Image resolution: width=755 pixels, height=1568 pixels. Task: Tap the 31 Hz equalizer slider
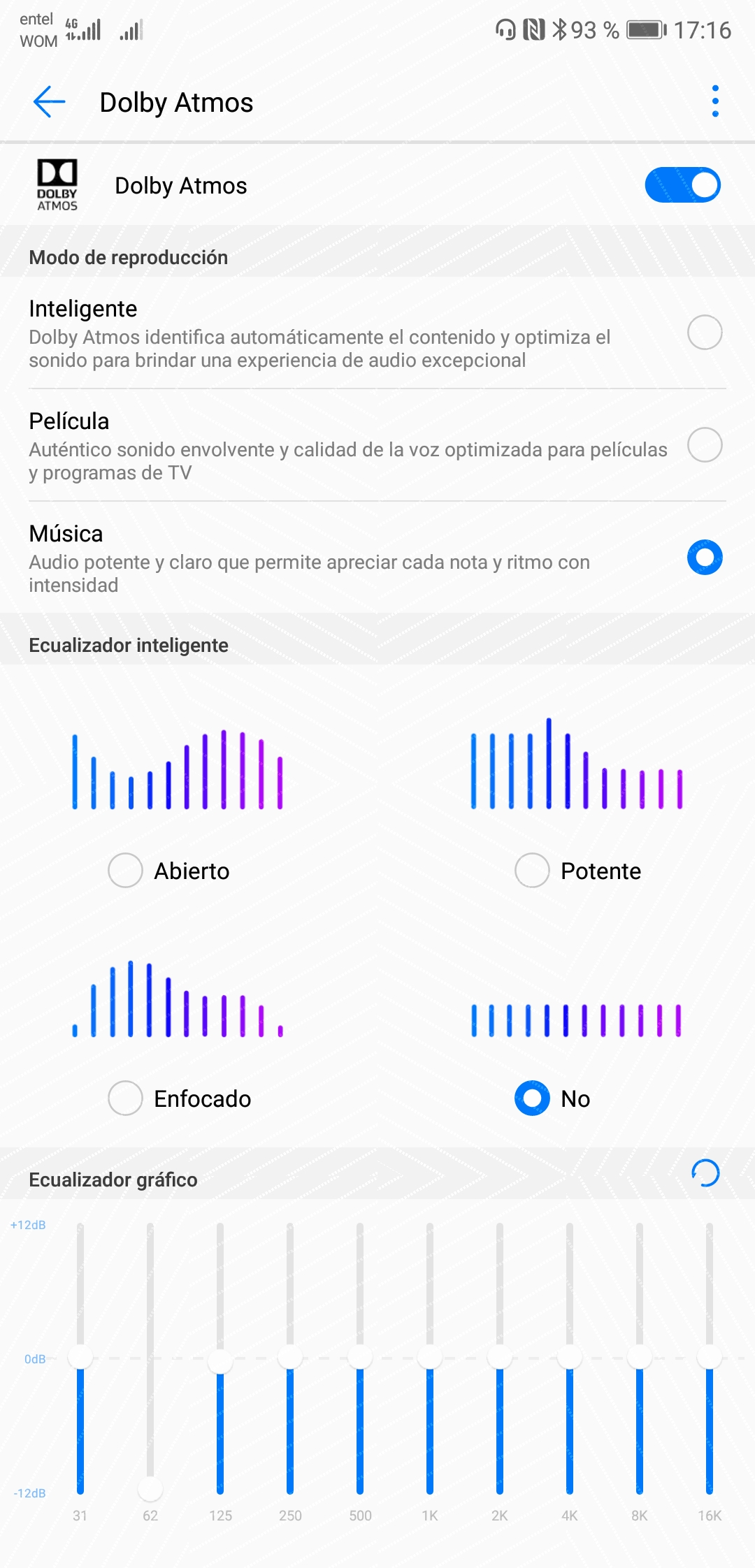point(80,1358)
